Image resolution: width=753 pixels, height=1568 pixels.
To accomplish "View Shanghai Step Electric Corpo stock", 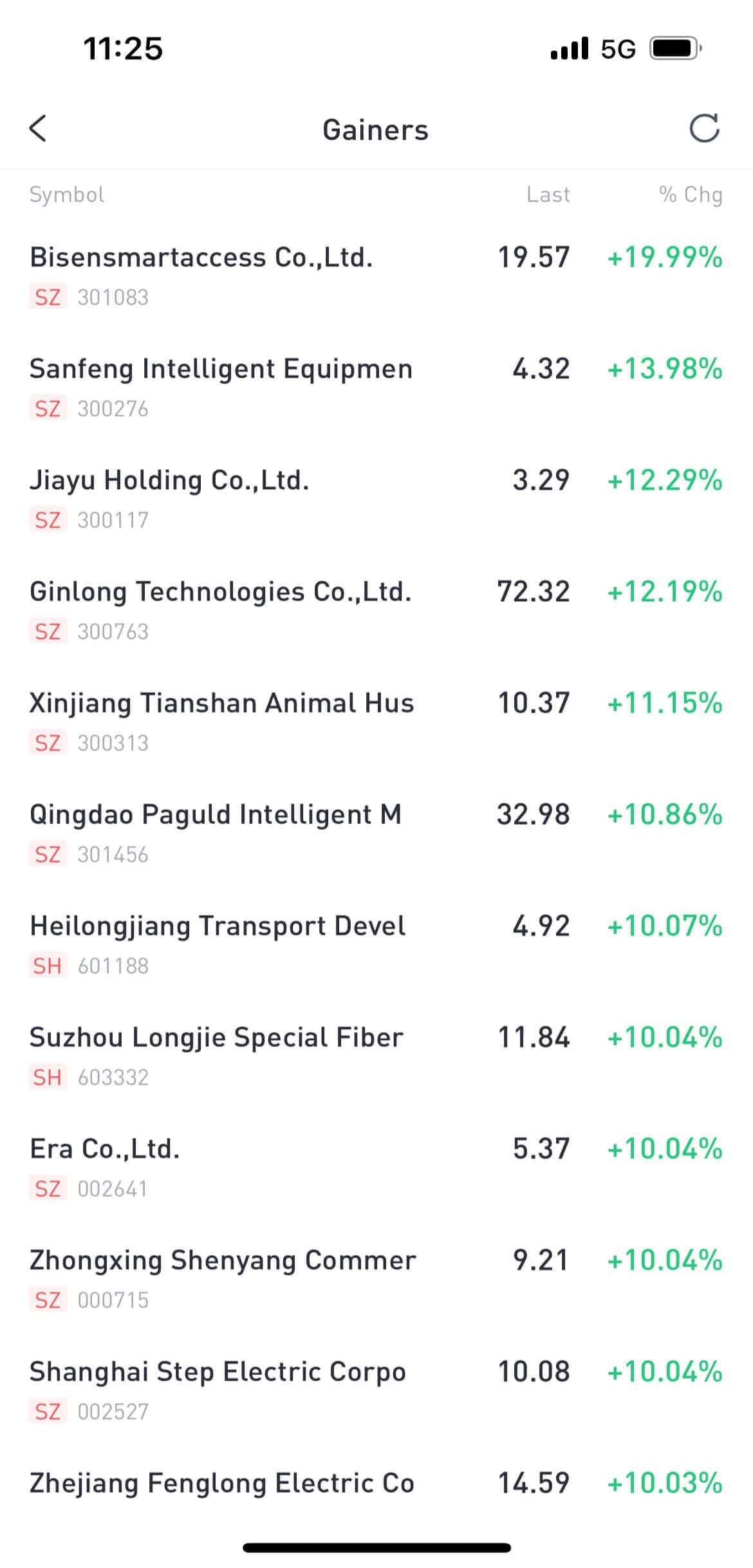I will (376, 1390).
